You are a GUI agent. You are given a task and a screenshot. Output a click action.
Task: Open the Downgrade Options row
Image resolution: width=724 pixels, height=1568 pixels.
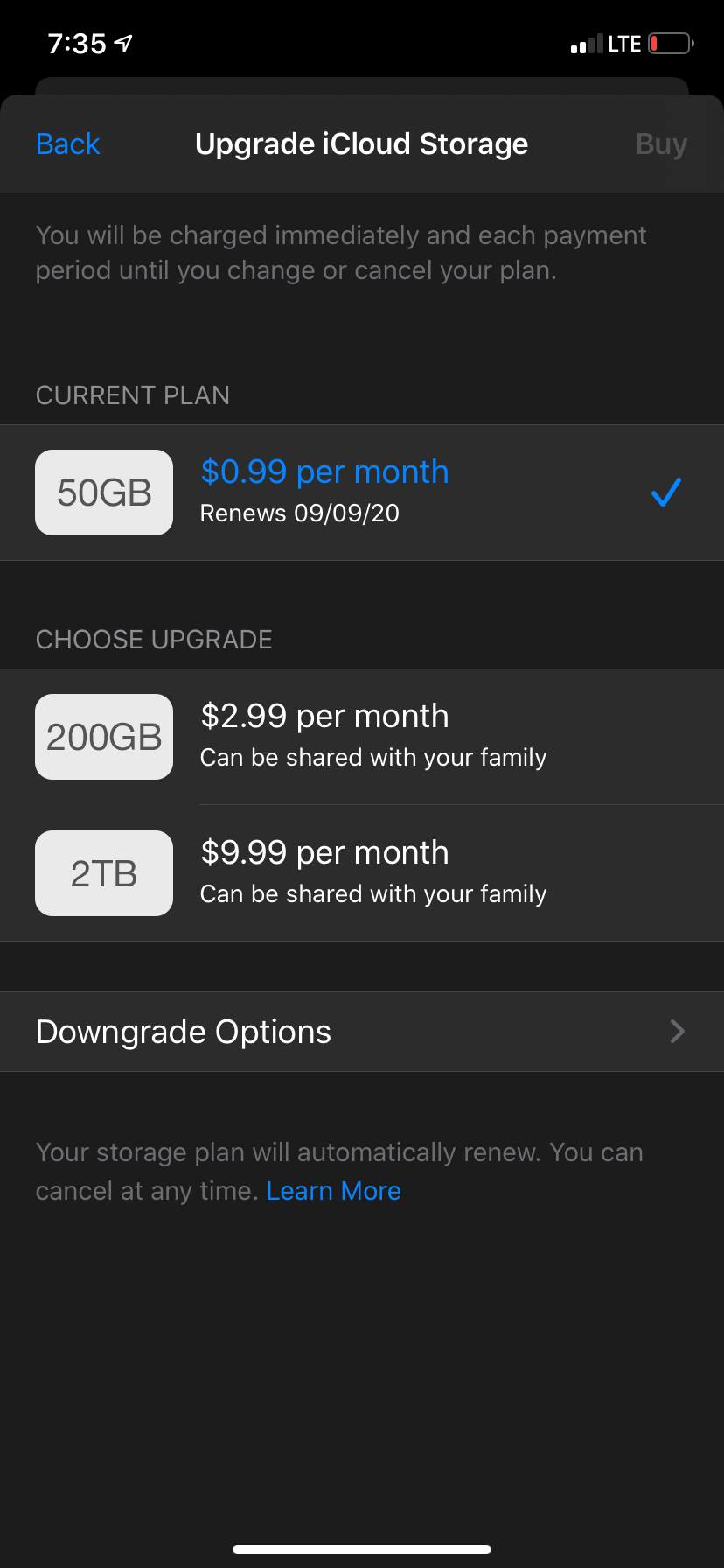tap(262, 1032)
